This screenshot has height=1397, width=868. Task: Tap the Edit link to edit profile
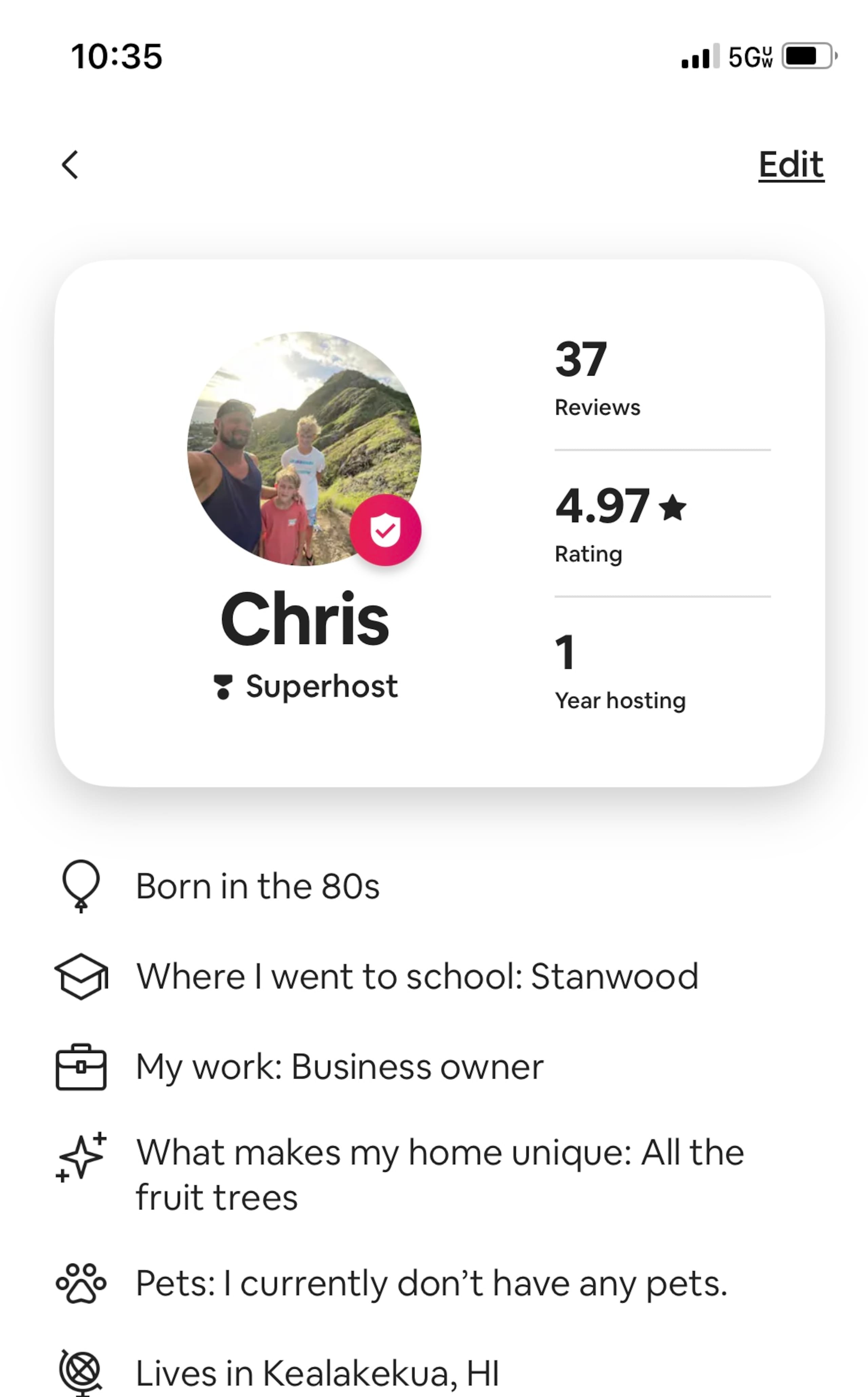(791, 165)
